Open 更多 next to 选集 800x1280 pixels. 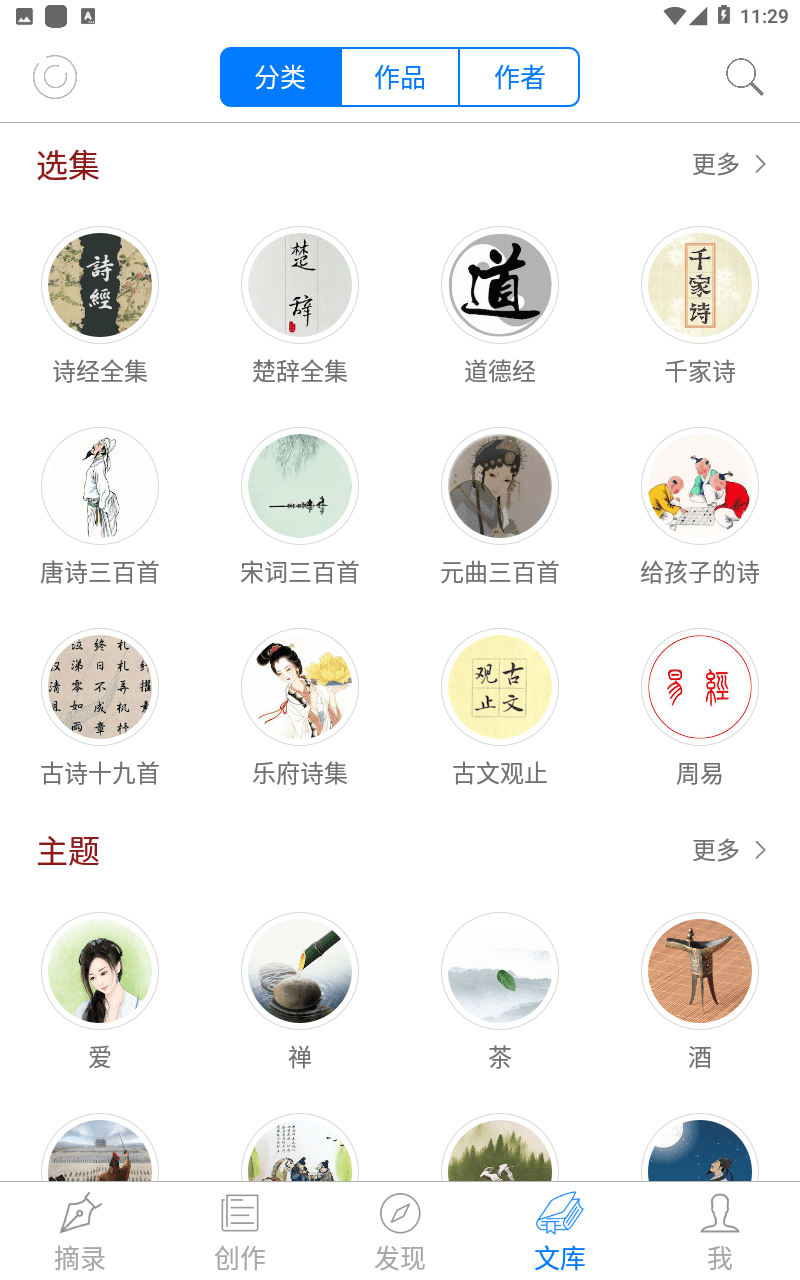point(729,164)
